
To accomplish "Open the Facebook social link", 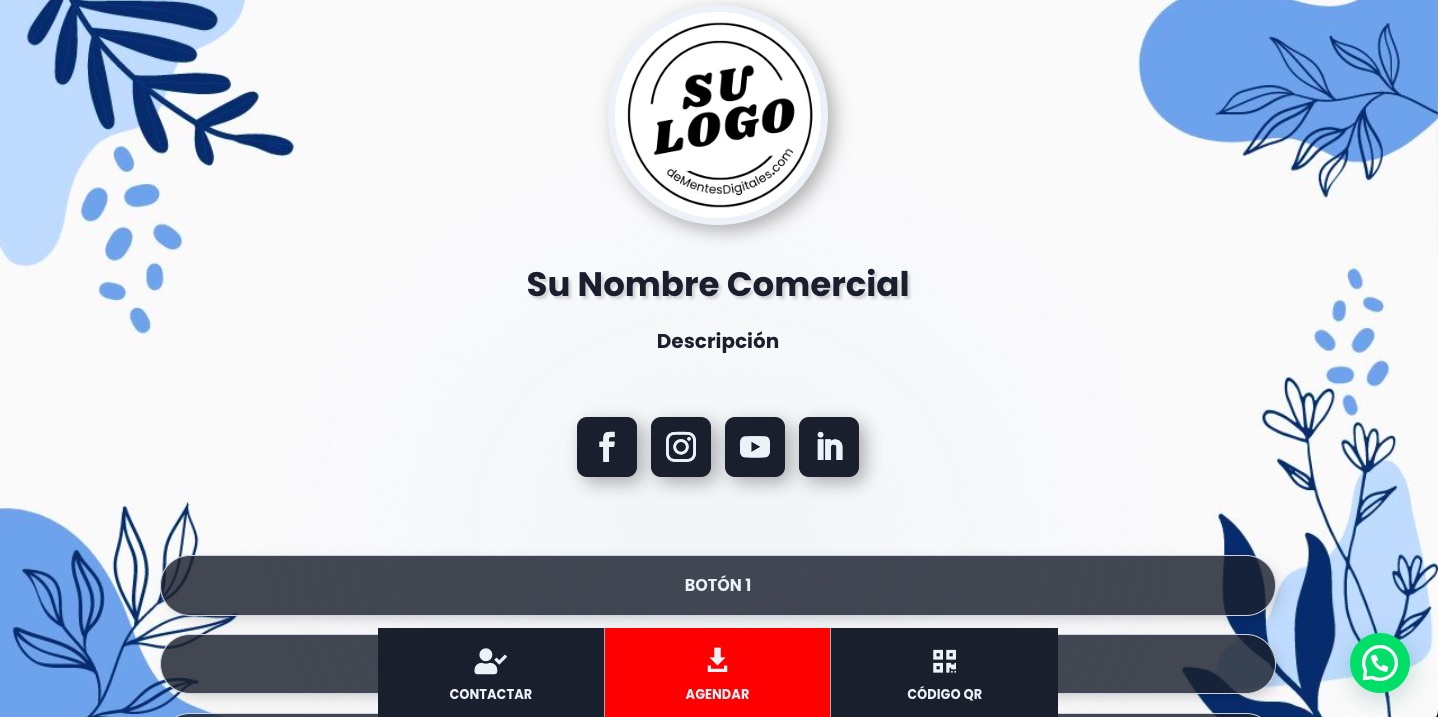I will point(607,447).
